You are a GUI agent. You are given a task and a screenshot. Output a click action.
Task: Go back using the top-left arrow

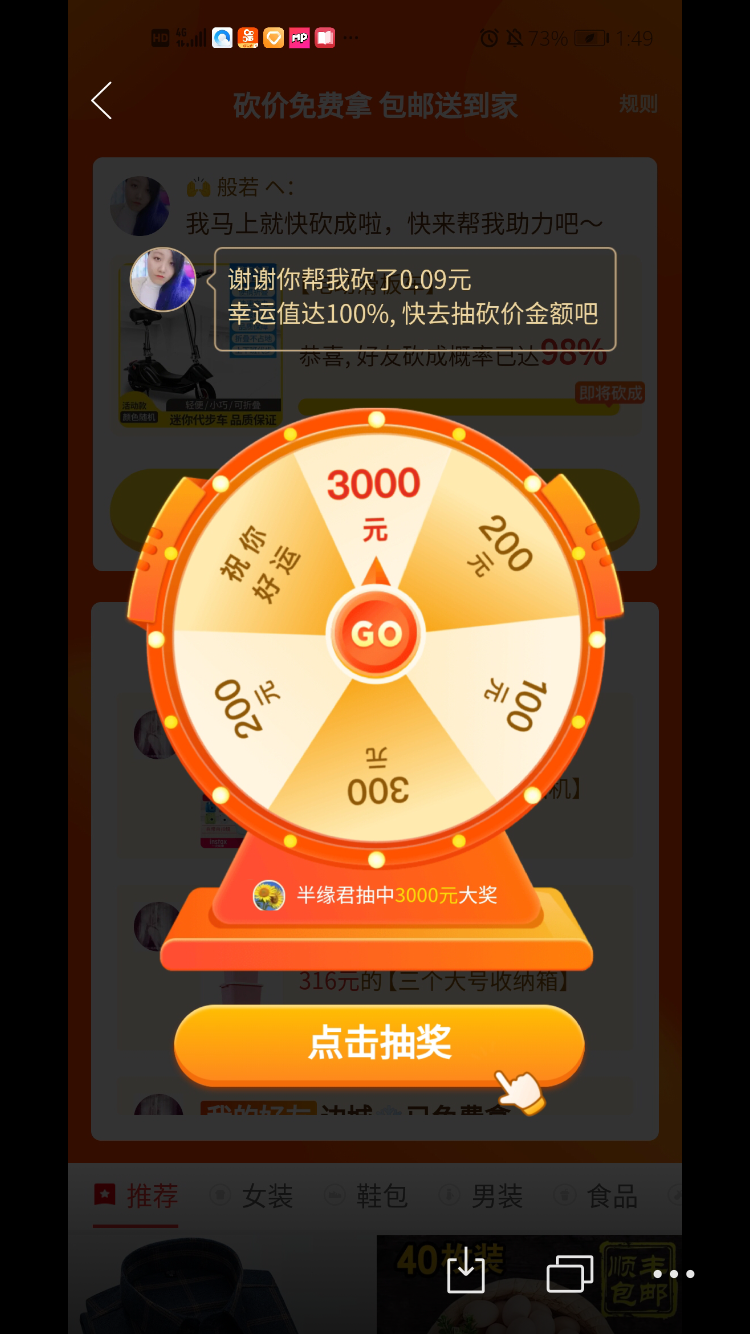[101, 101]
